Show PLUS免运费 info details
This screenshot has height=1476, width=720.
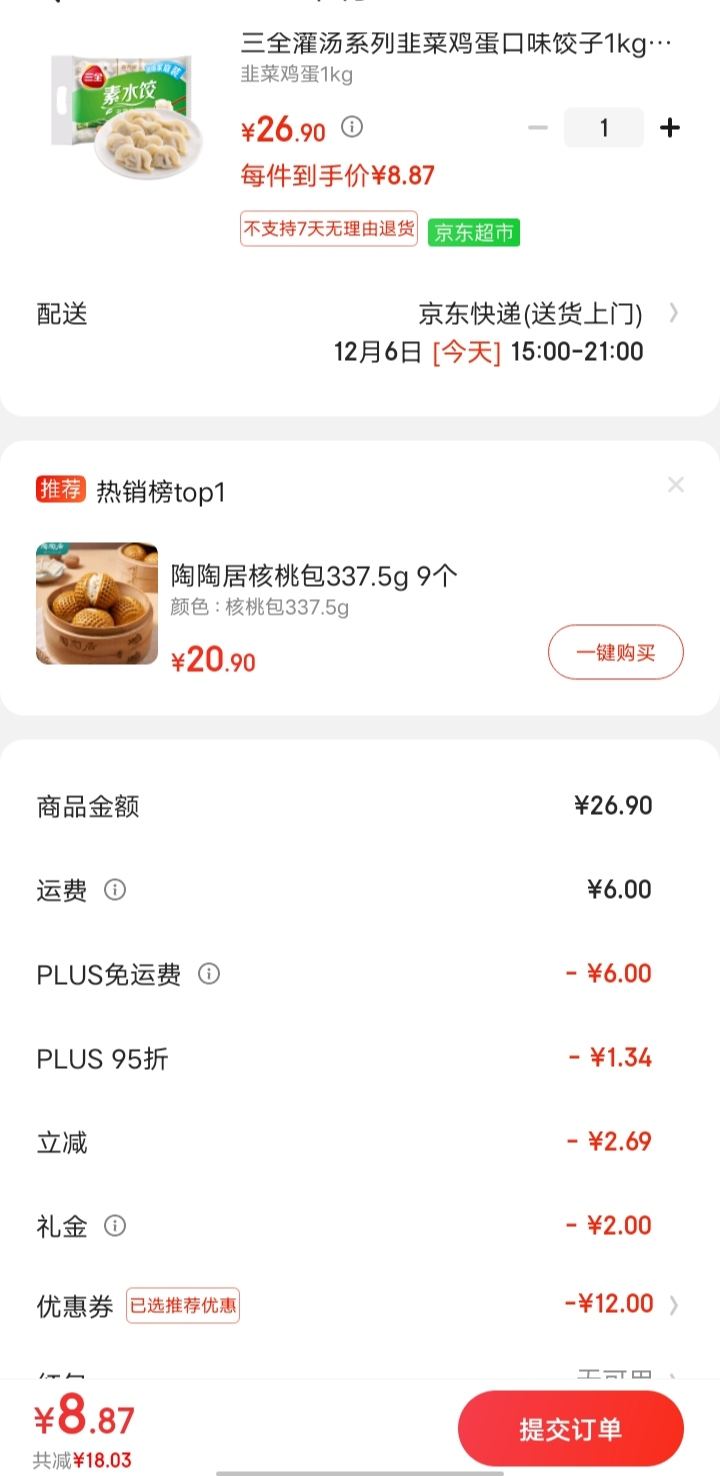click(208, 973)
